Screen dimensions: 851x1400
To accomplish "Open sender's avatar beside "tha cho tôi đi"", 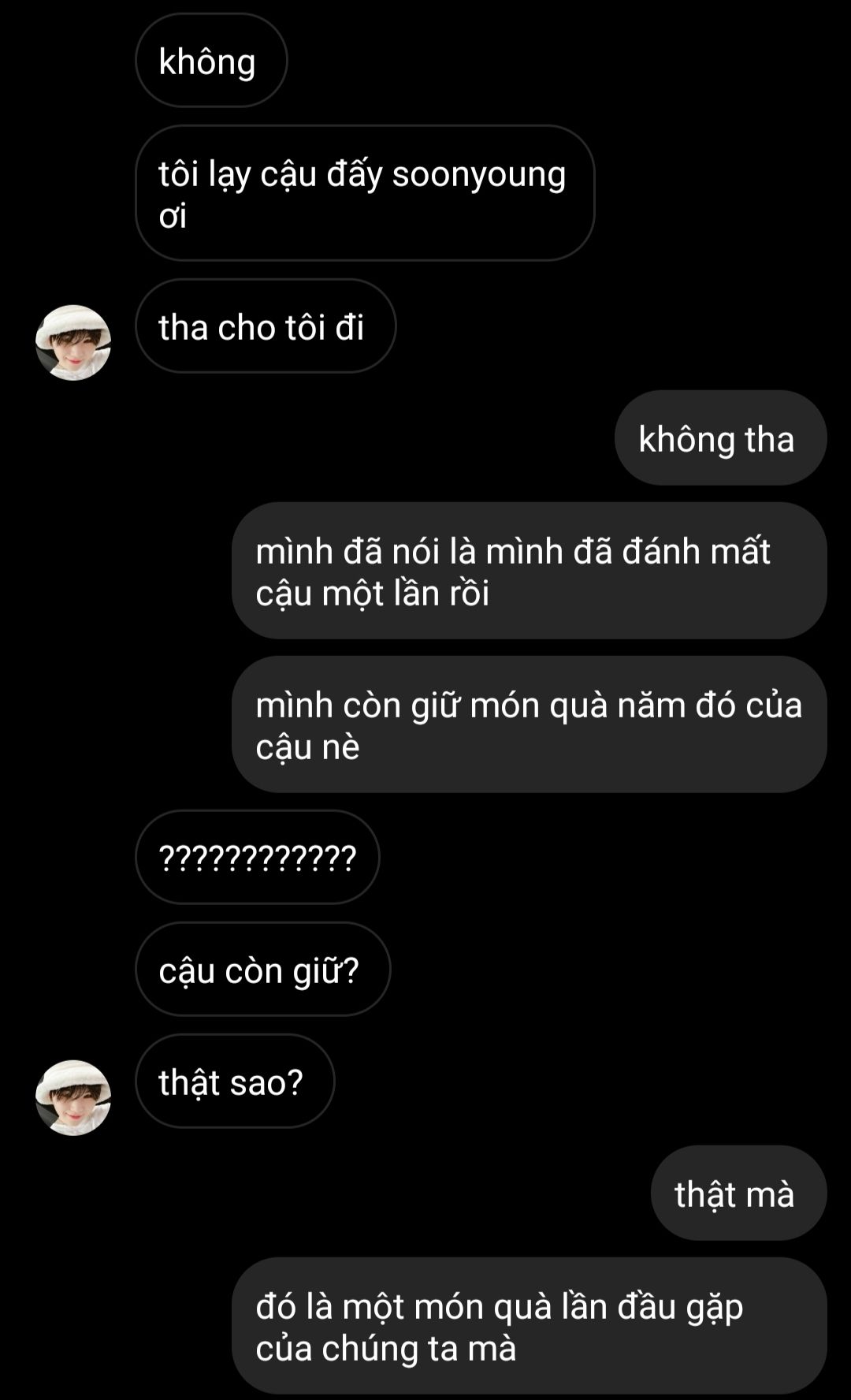I will pyautogui.click(x=73, y=343).
